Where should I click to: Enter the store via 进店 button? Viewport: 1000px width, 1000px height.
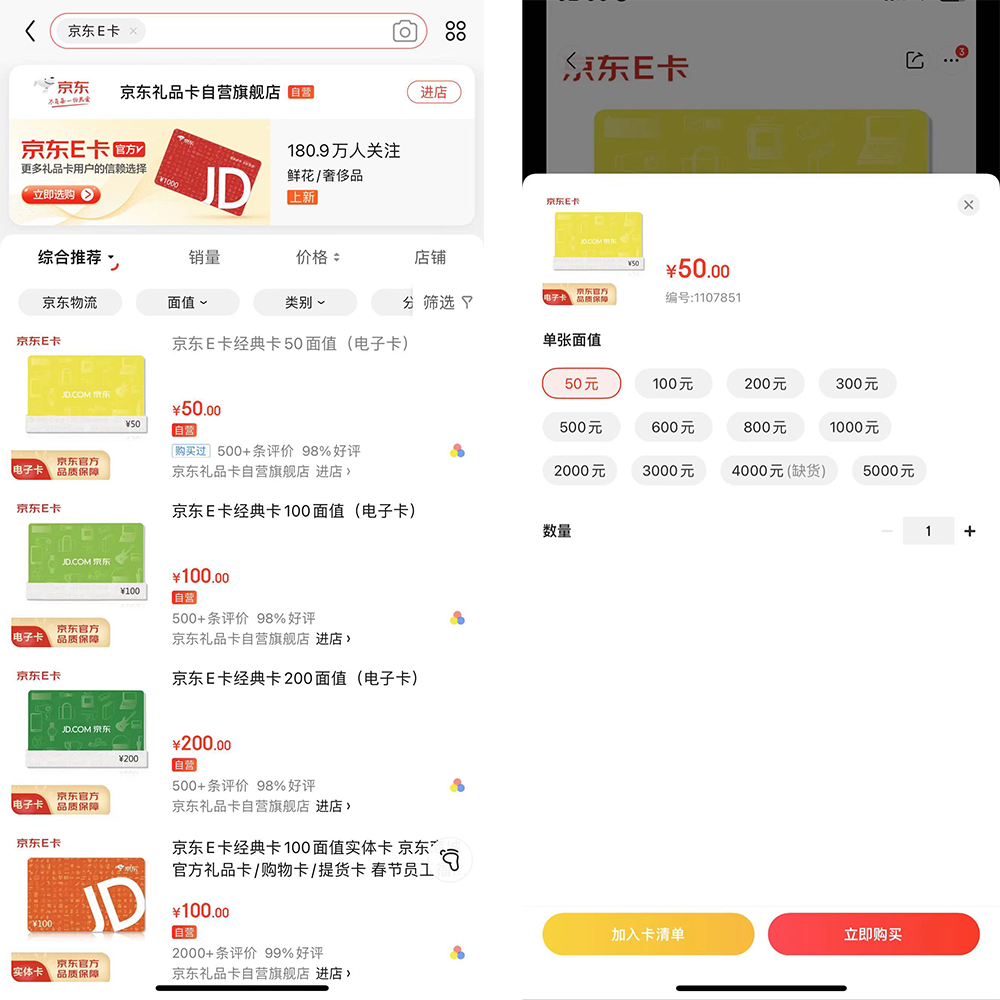pos(434,92)
